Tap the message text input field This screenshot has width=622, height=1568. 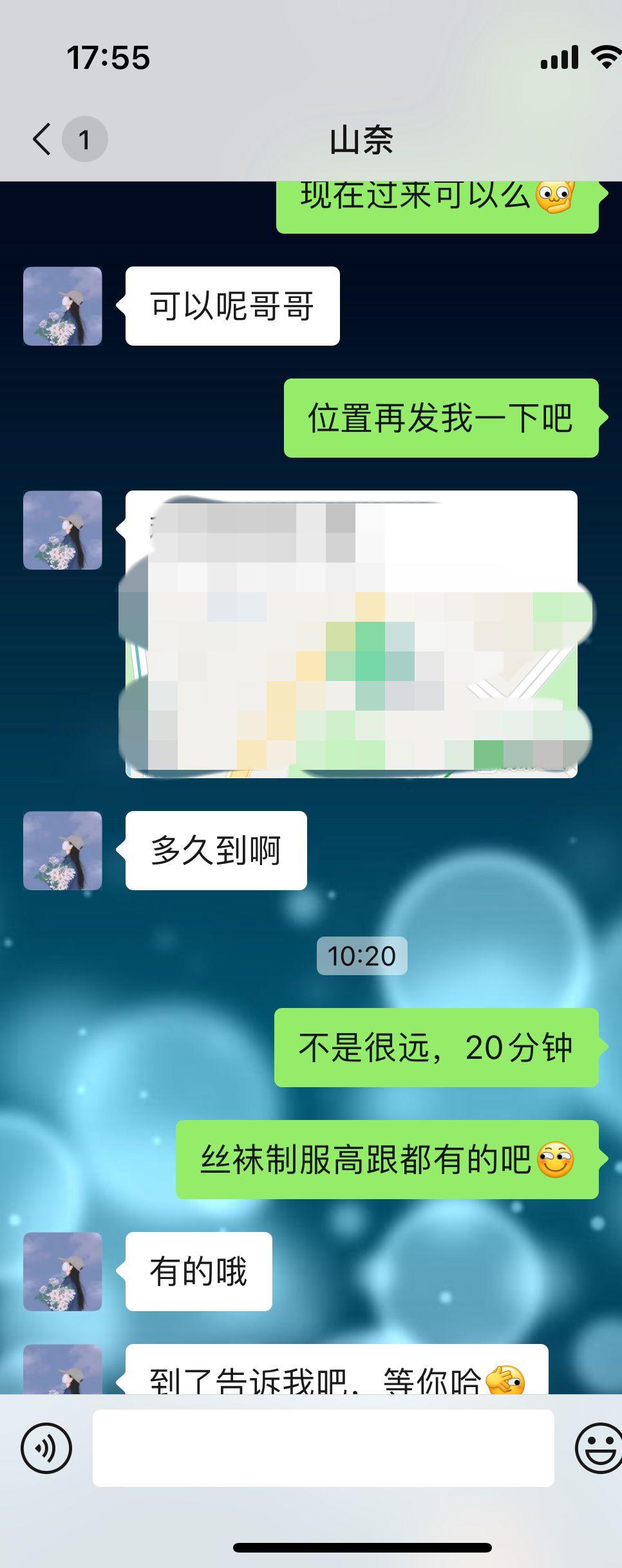pos(323,1448)
